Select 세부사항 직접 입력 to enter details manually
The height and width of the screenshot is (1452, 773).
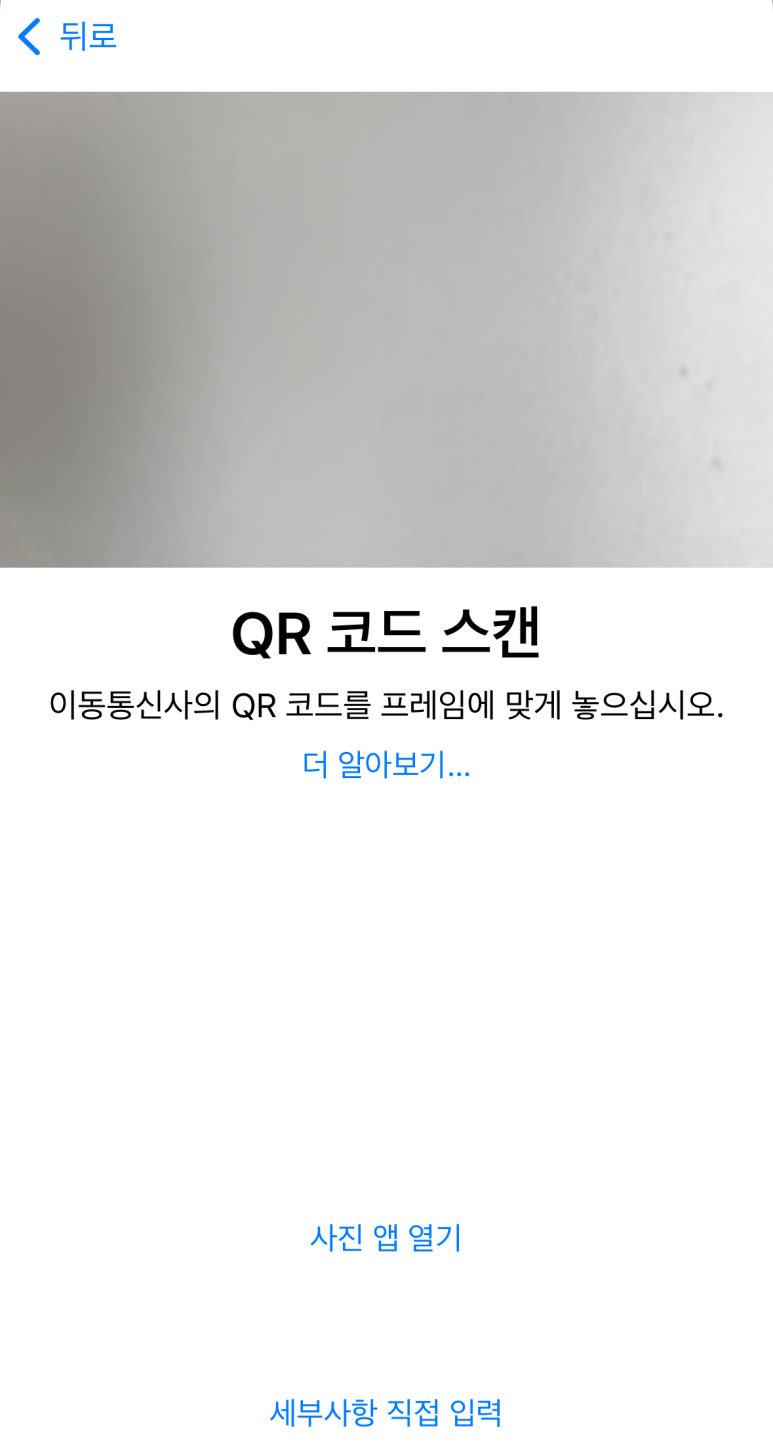(x=386, y=1412)
